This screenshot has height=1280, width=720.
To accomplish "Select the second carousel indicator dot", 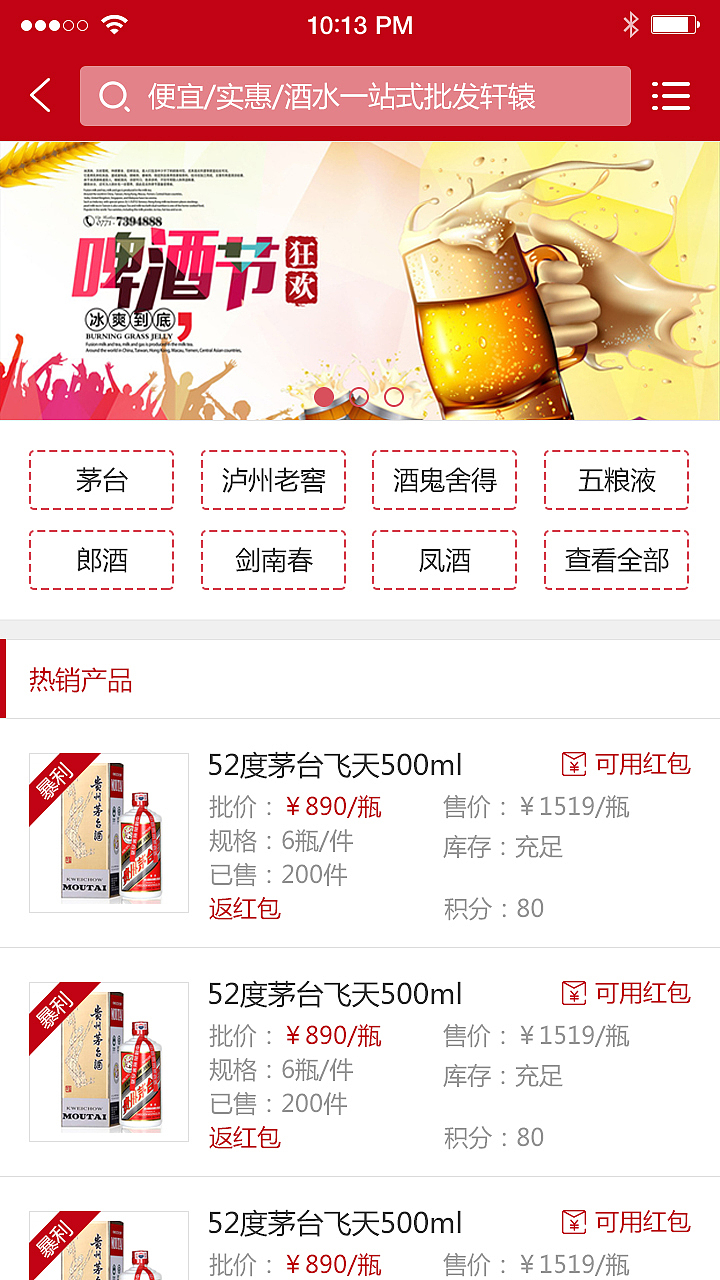I will (x=357, y=397).
